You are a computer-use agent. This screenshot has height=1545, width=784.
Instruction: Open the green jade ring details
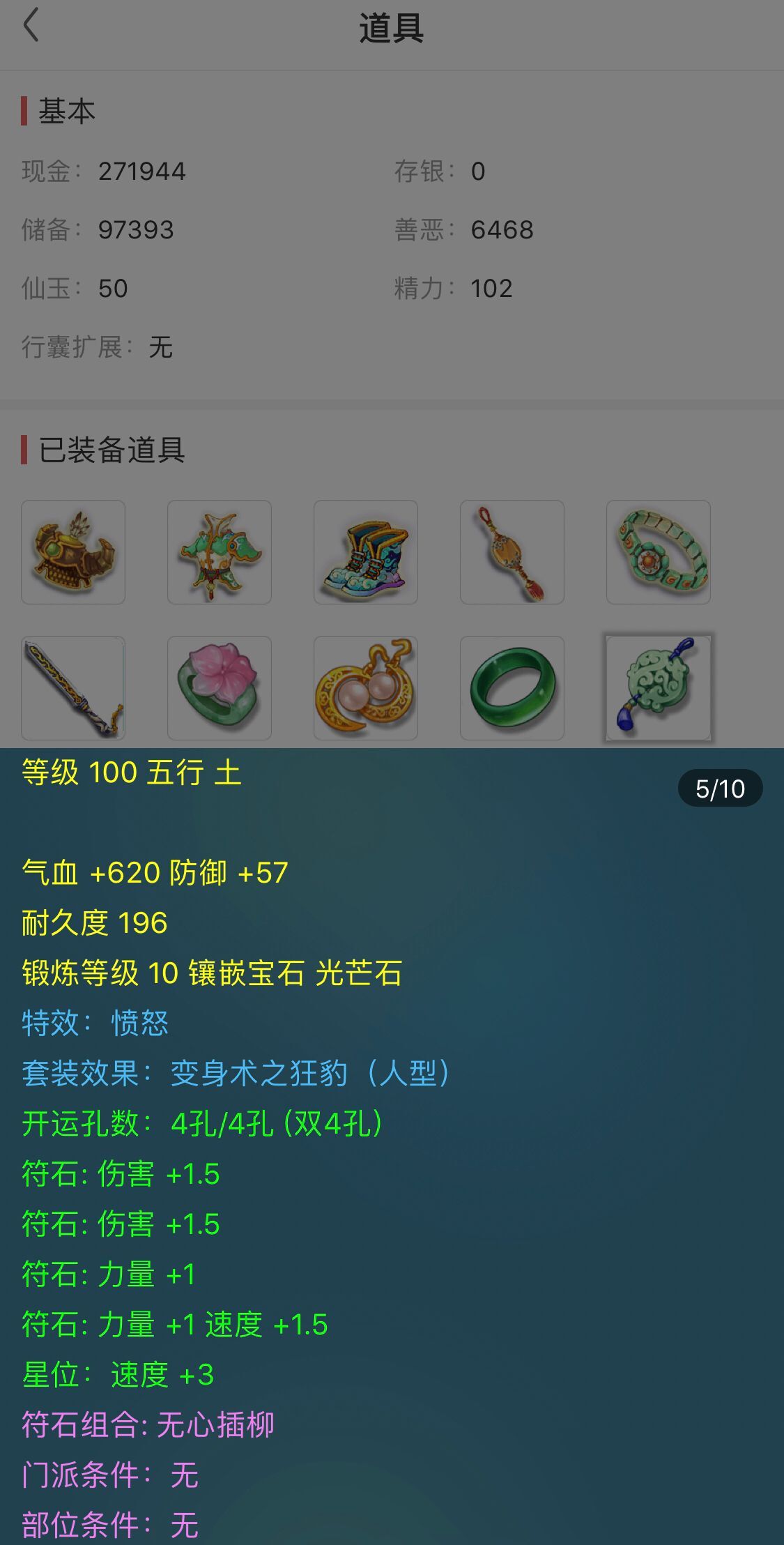512,688
